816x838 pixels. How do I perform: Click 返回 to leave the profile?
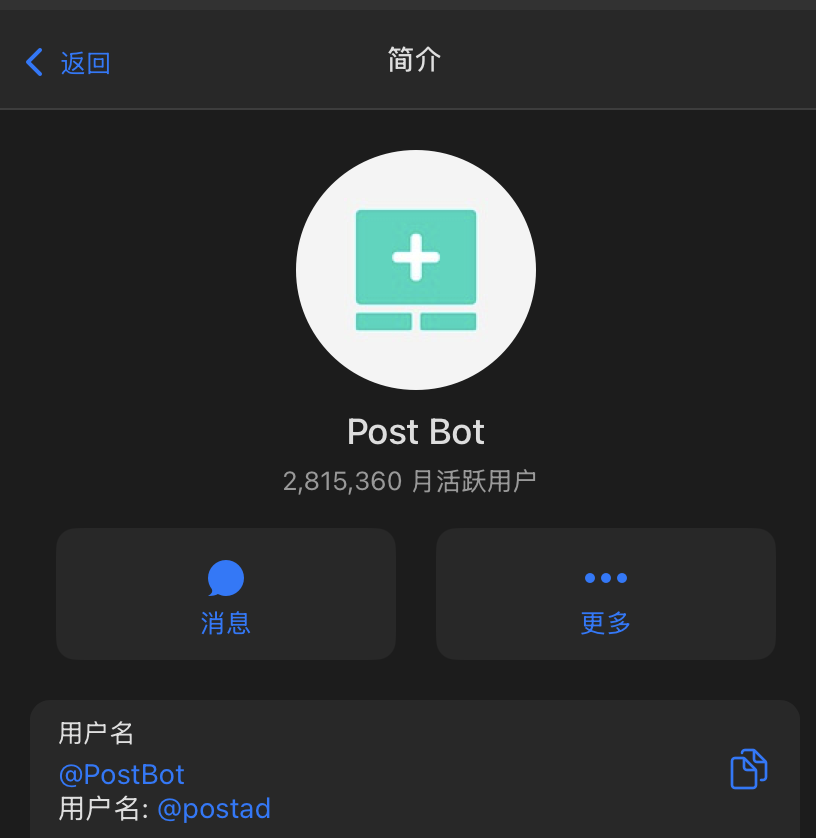pos(85,61)
